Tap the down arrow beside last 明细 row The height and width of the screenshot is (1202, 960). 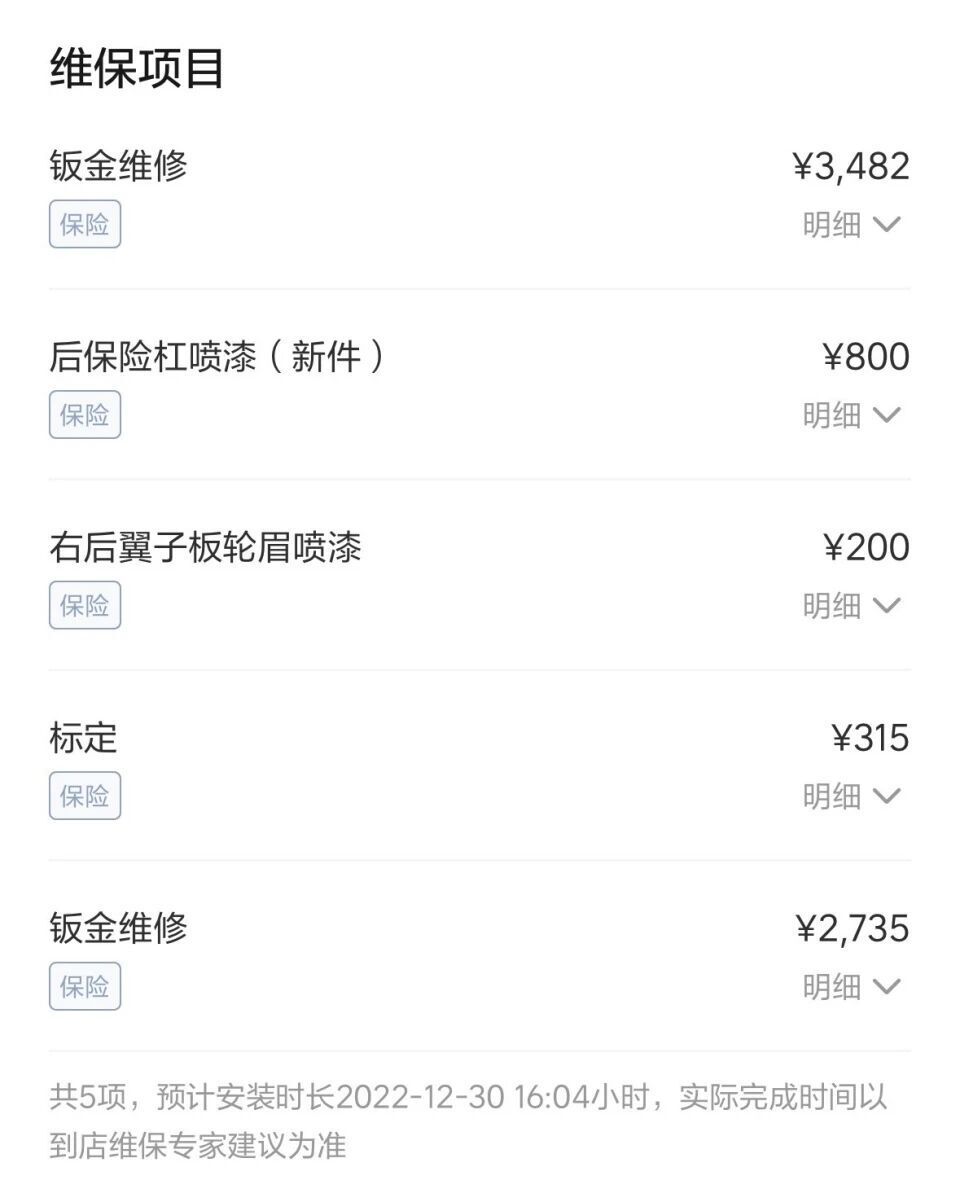pos(888,987)
